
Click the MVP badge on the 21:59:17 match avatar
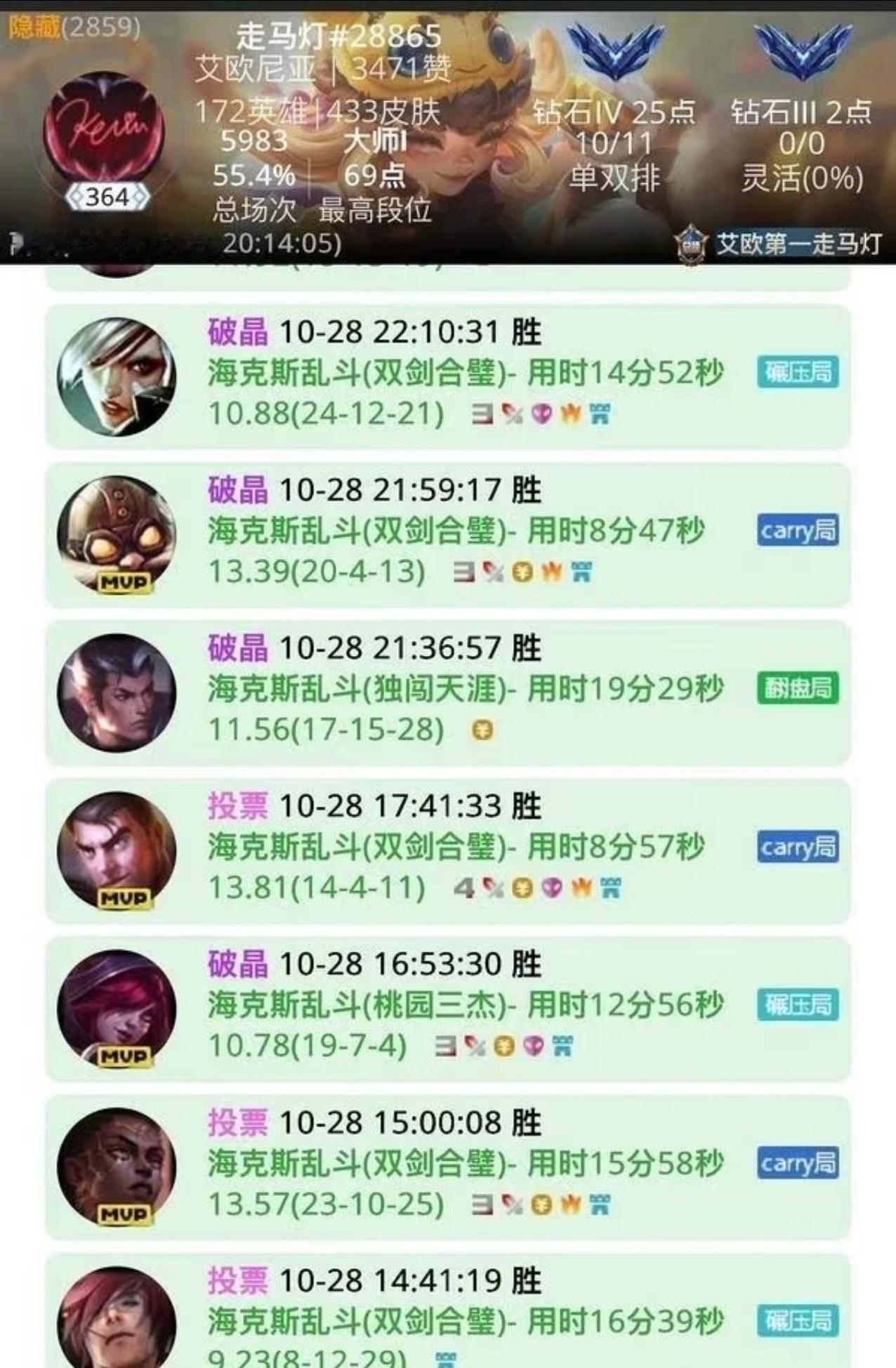[x=125, y=581]
